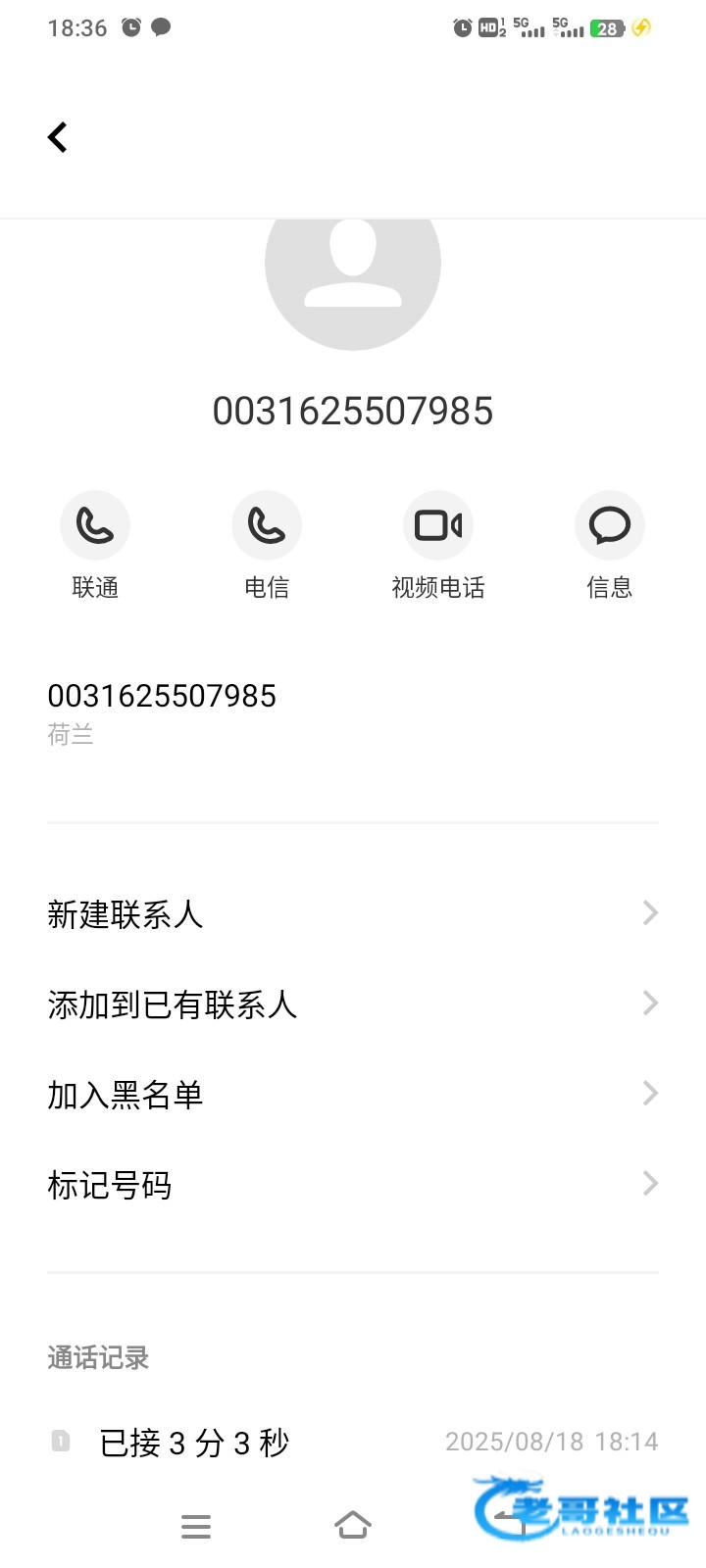Call the number using 电信 SIM

(267, 526)
